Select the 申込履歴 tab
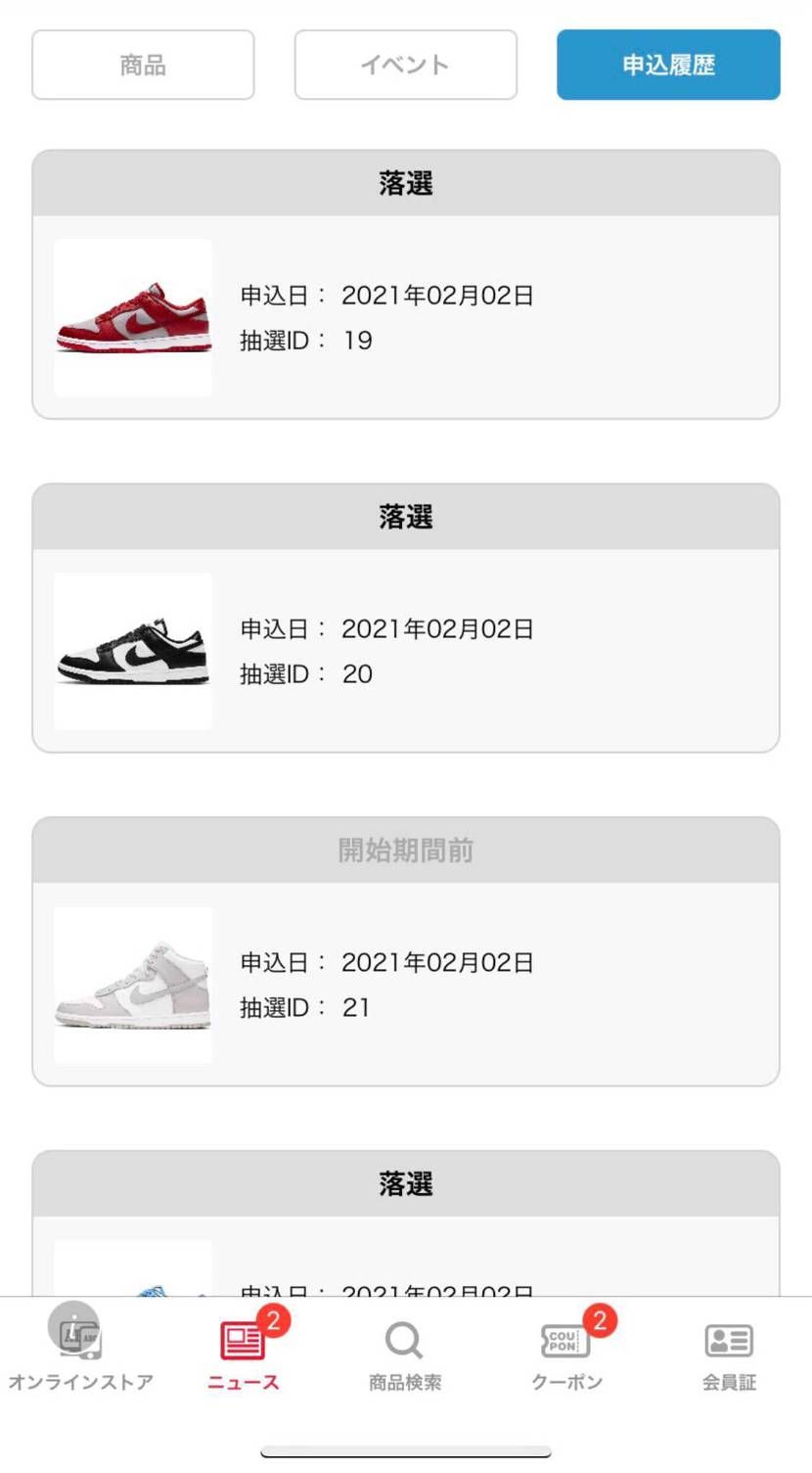 668,65
